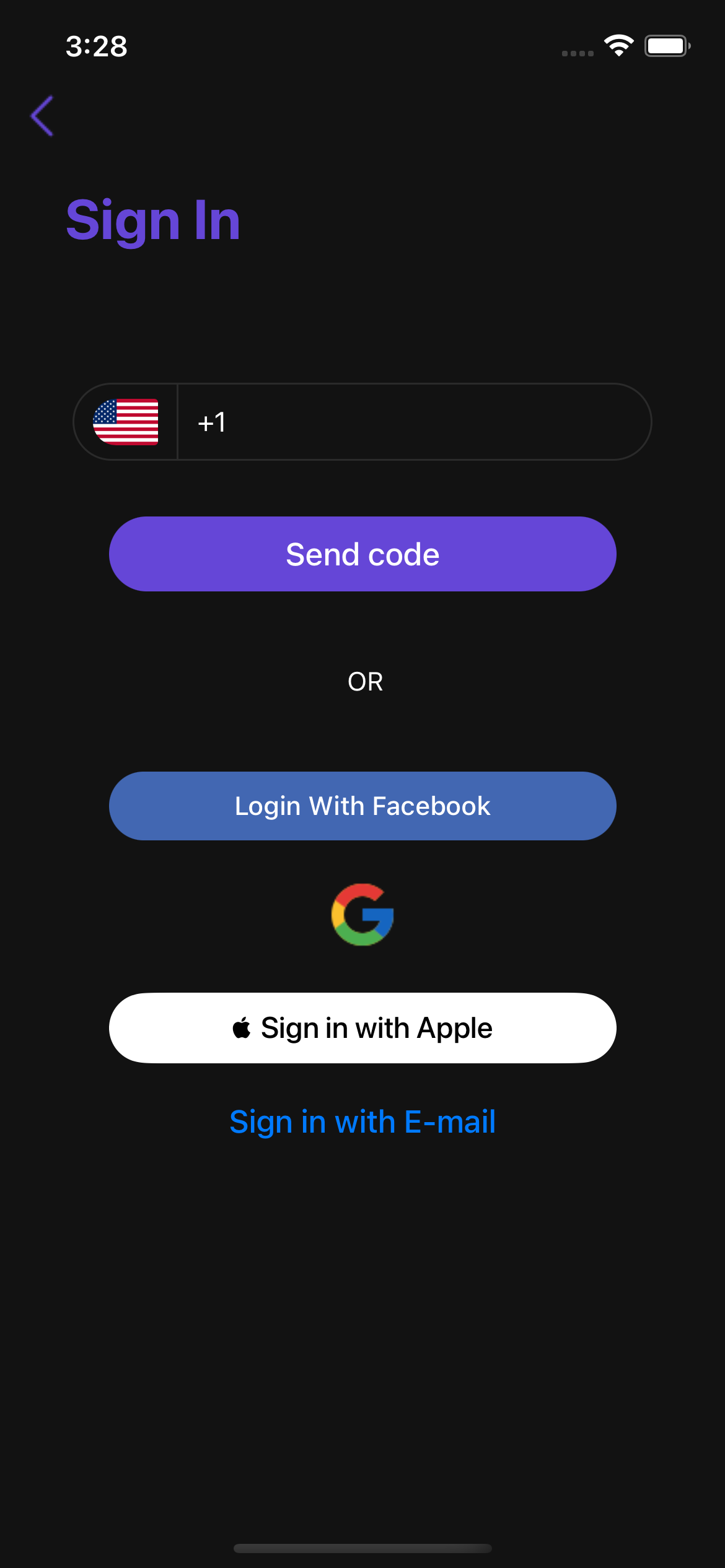This screenshot has height=1568, width=725.
Task: Go back using the purple arrow
Action: point(42,116)
